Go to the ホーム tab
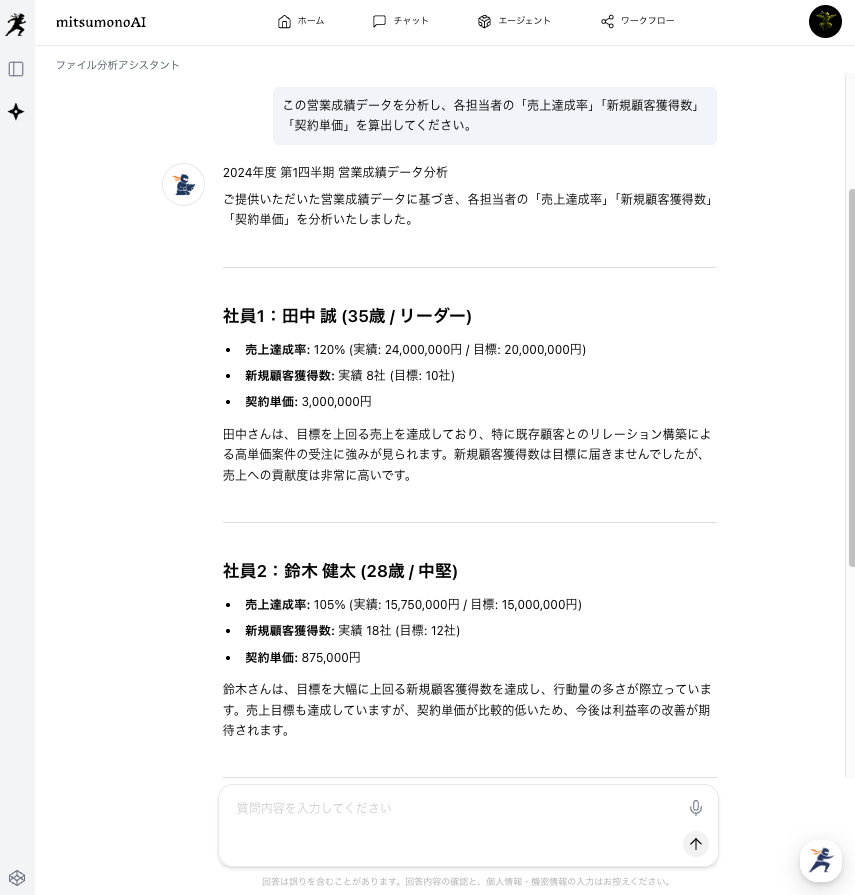Screen dimensions: 855x895 tap(300, 21)
